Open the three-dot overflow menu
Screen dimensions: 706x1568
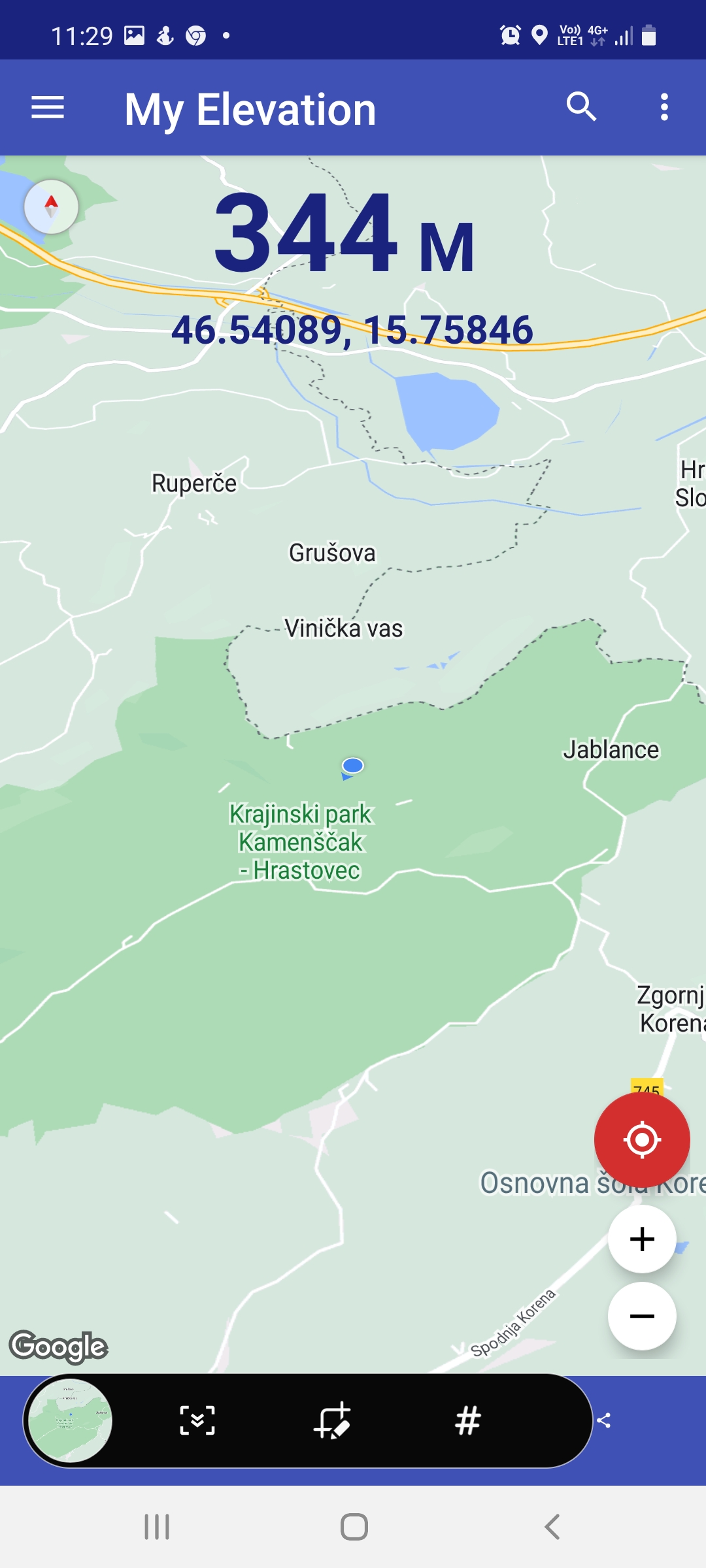coord(664,107)
